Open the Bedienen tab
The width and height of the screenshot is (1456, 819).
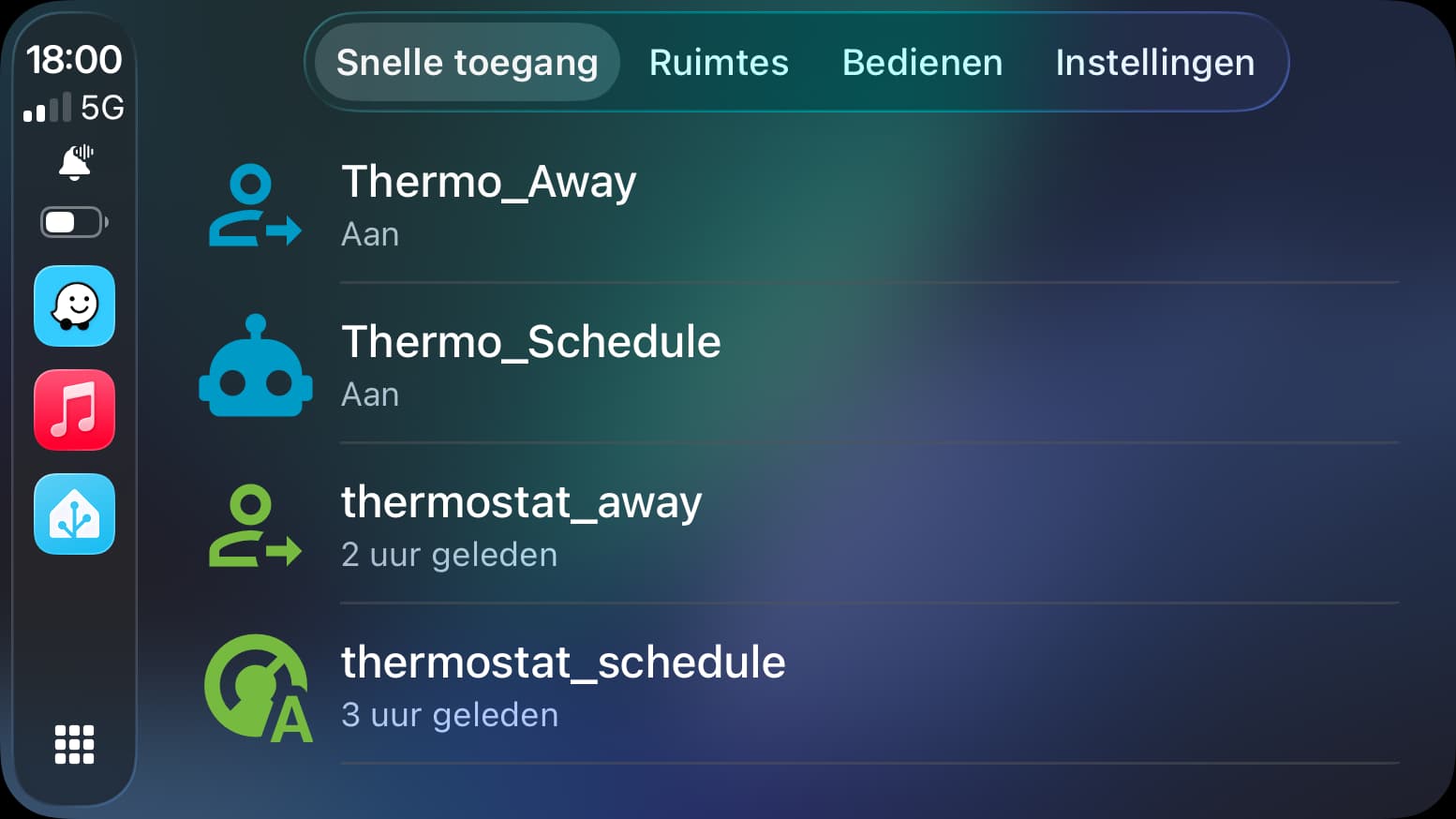(x=922, y=63)
